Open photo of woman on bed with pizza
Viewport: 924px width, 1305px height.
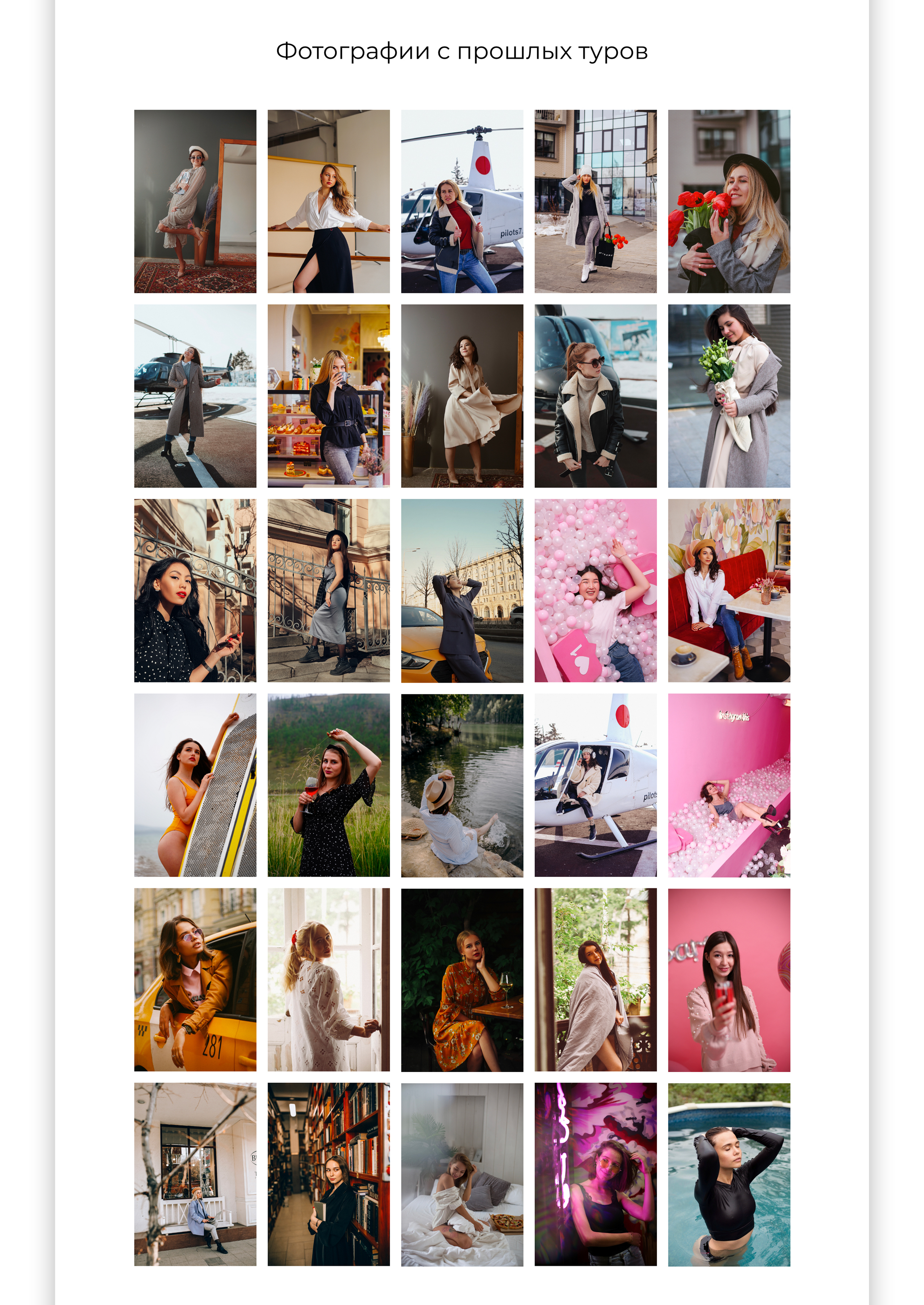coord(462,1174)
